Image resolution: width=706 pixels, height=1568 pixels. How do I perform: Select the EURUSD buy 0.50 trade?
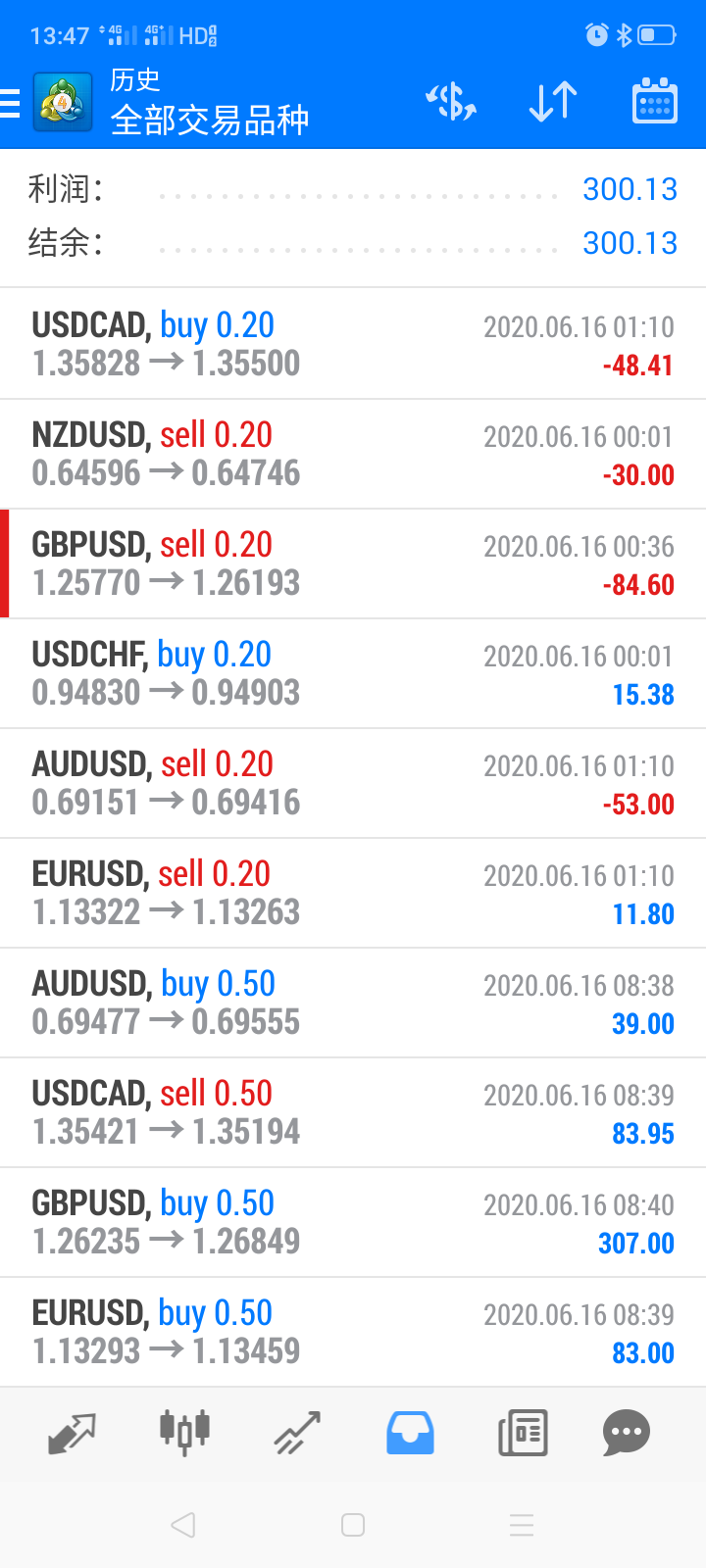pos(353,1332)
